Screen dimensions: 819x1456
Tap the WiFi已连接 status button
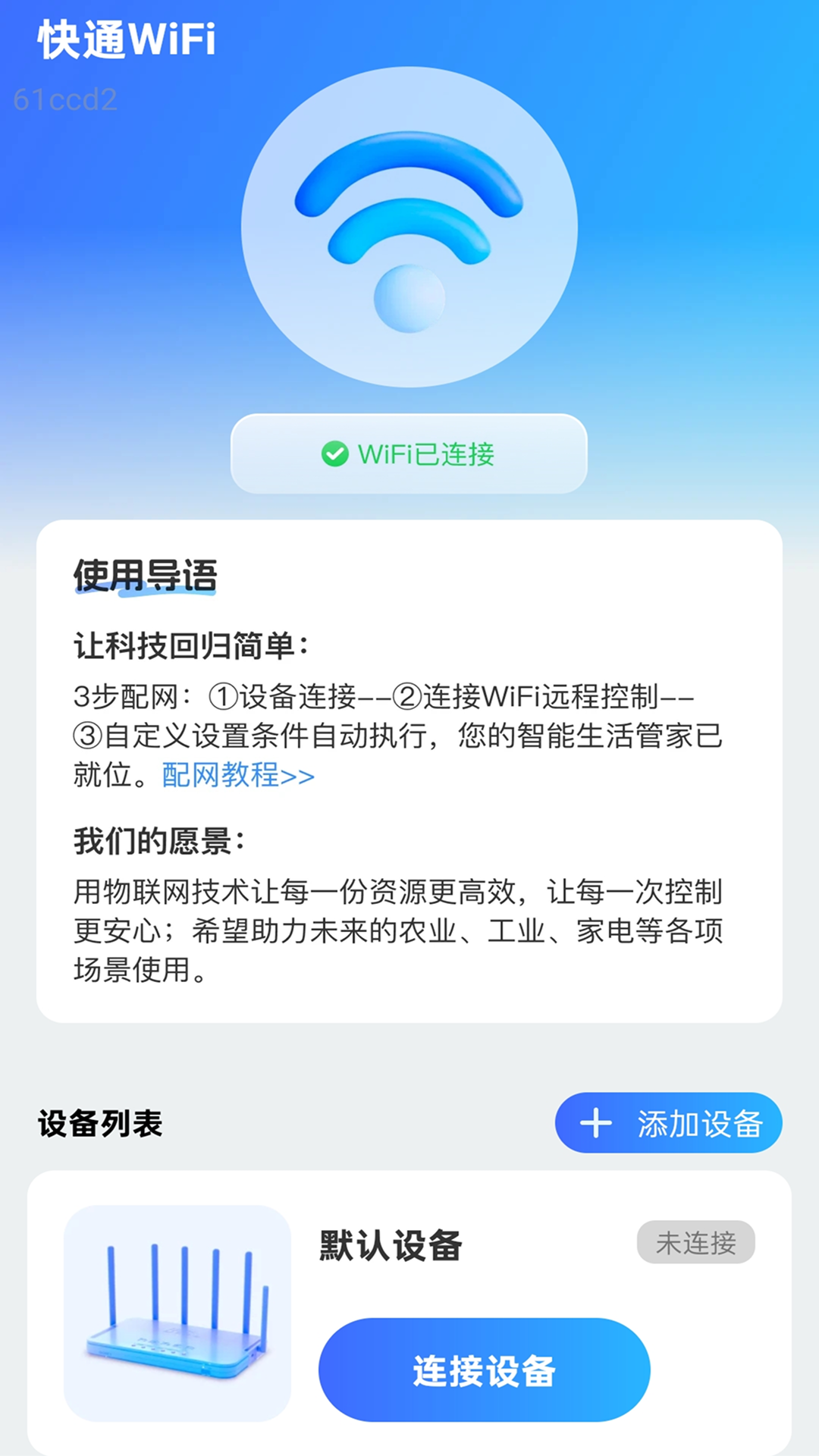point(409,454)
